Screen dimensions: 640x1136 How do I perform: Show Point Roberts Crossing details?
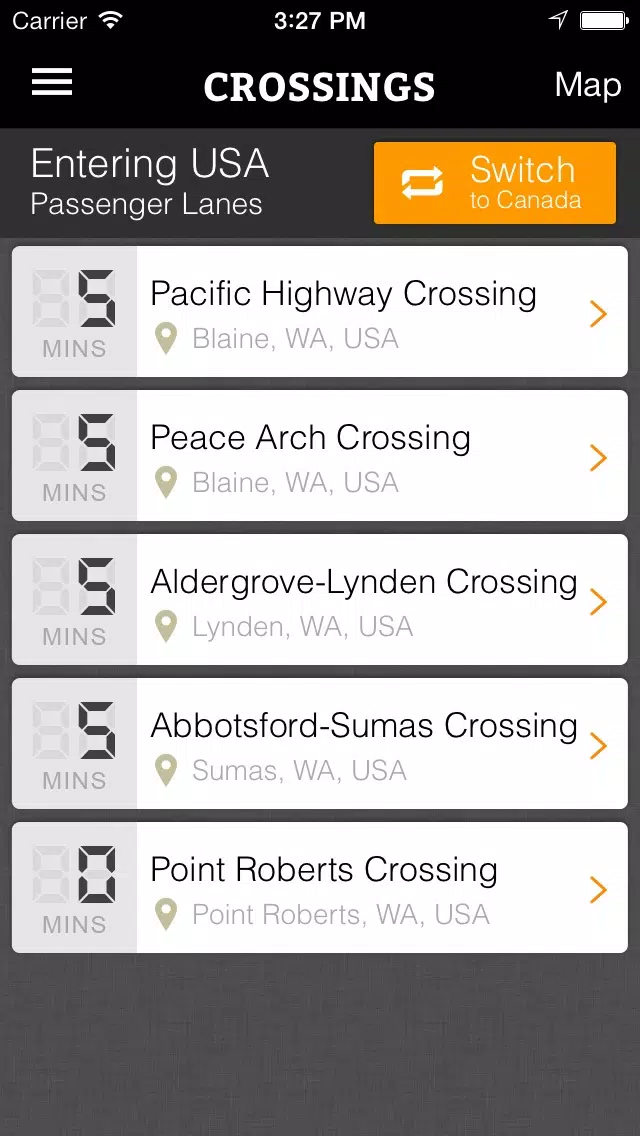click(x=320, y=888)
